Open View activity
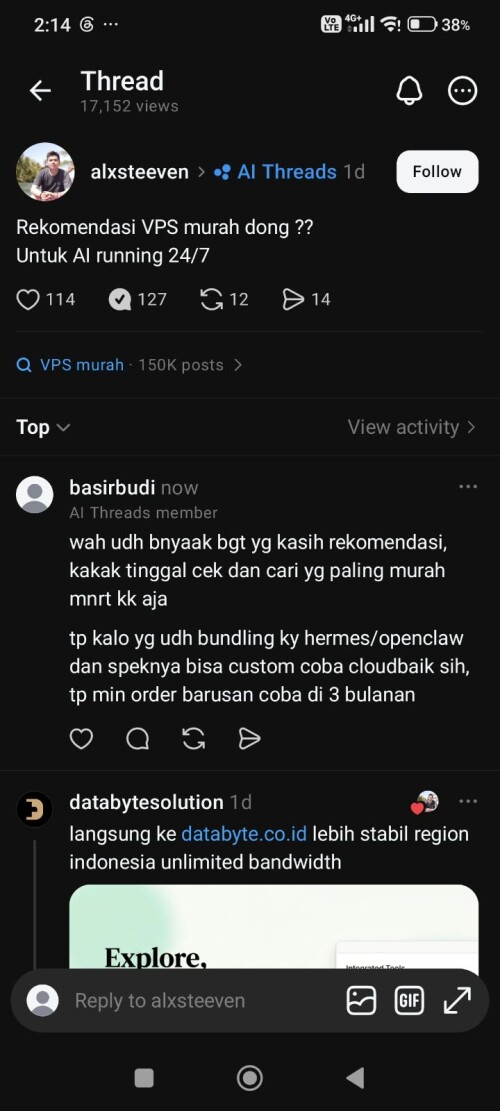The height and width of the screenshot is (1111, 500). (411, 427)
